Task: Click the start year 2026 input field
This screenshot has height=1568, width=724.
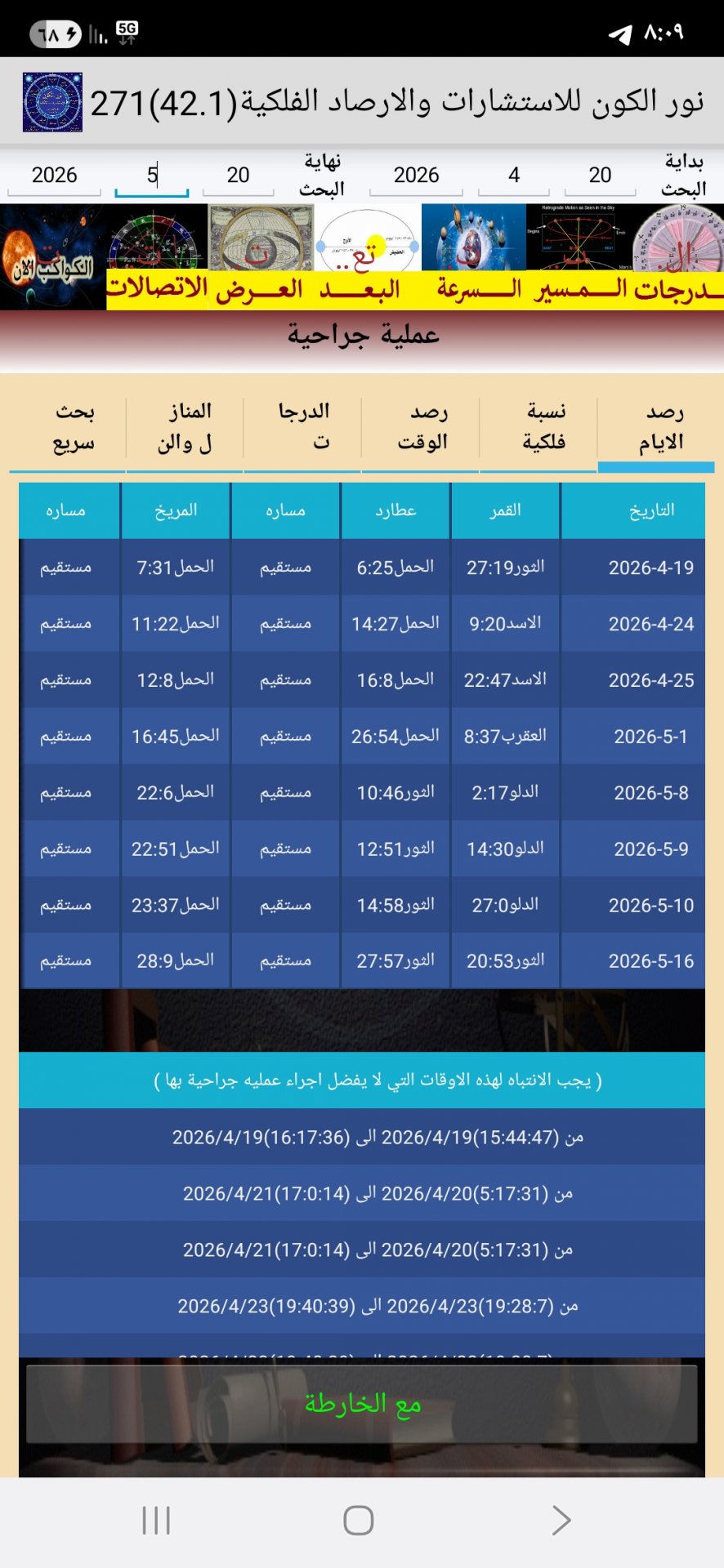Action: pos(415,175)
